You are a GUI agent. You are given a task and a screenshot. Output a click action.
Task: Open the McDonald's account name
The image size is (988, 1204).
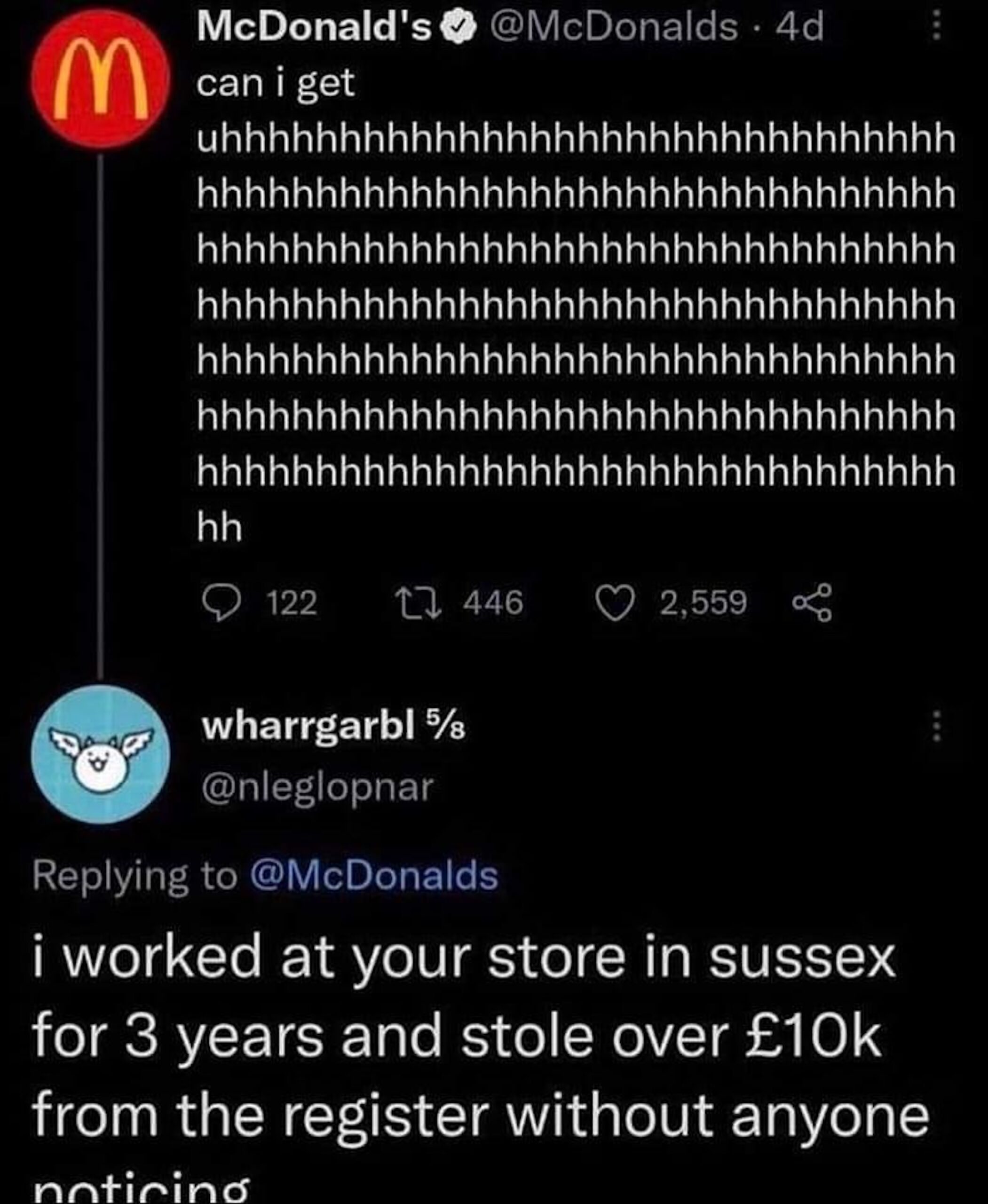click(314, 27)
